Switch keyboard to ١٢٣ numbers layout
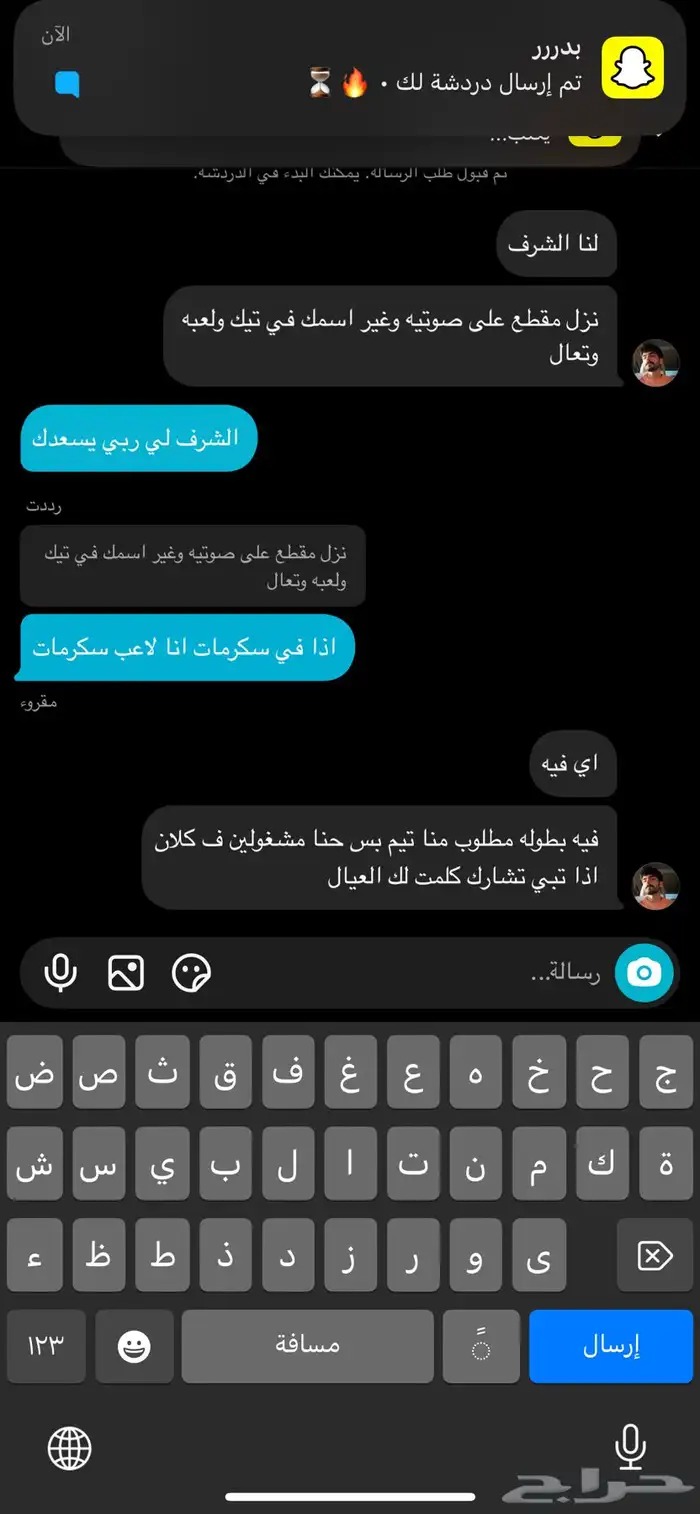 (x=45, y=1346)
